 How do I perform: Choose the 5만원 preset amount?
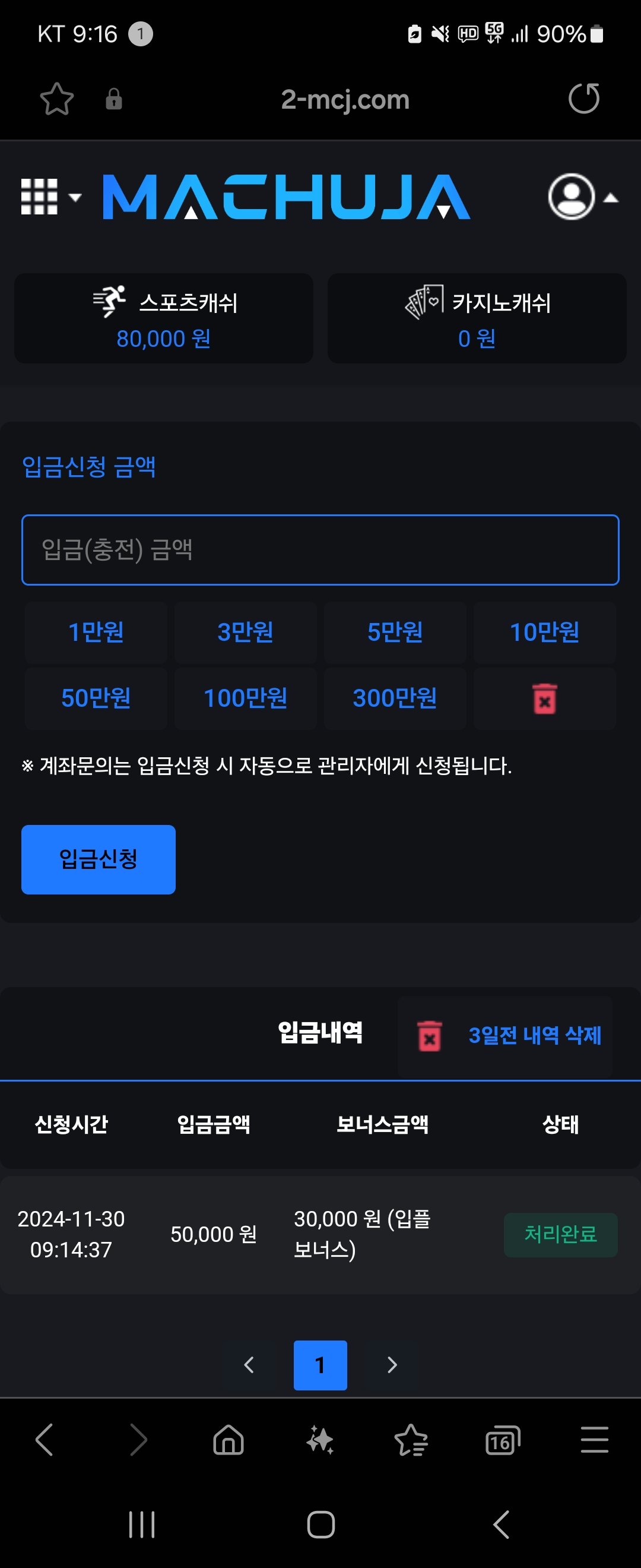[395, 632]
